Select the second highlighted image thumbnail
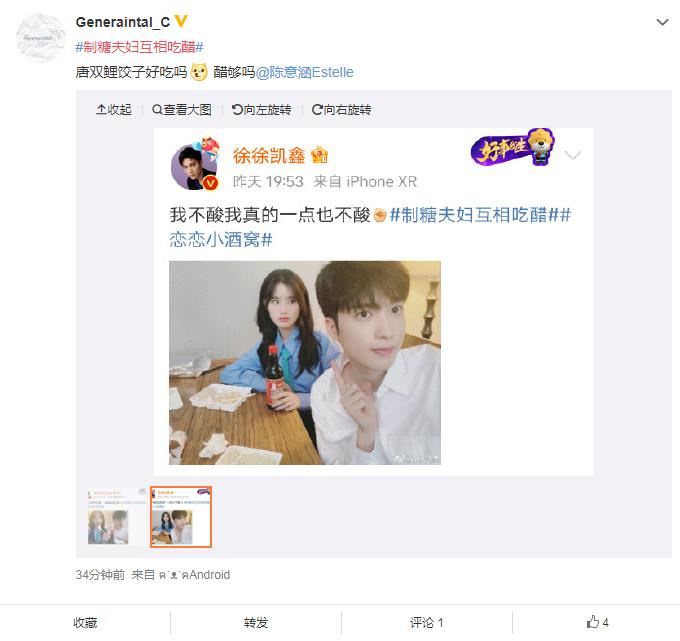 tap(181, 516)
